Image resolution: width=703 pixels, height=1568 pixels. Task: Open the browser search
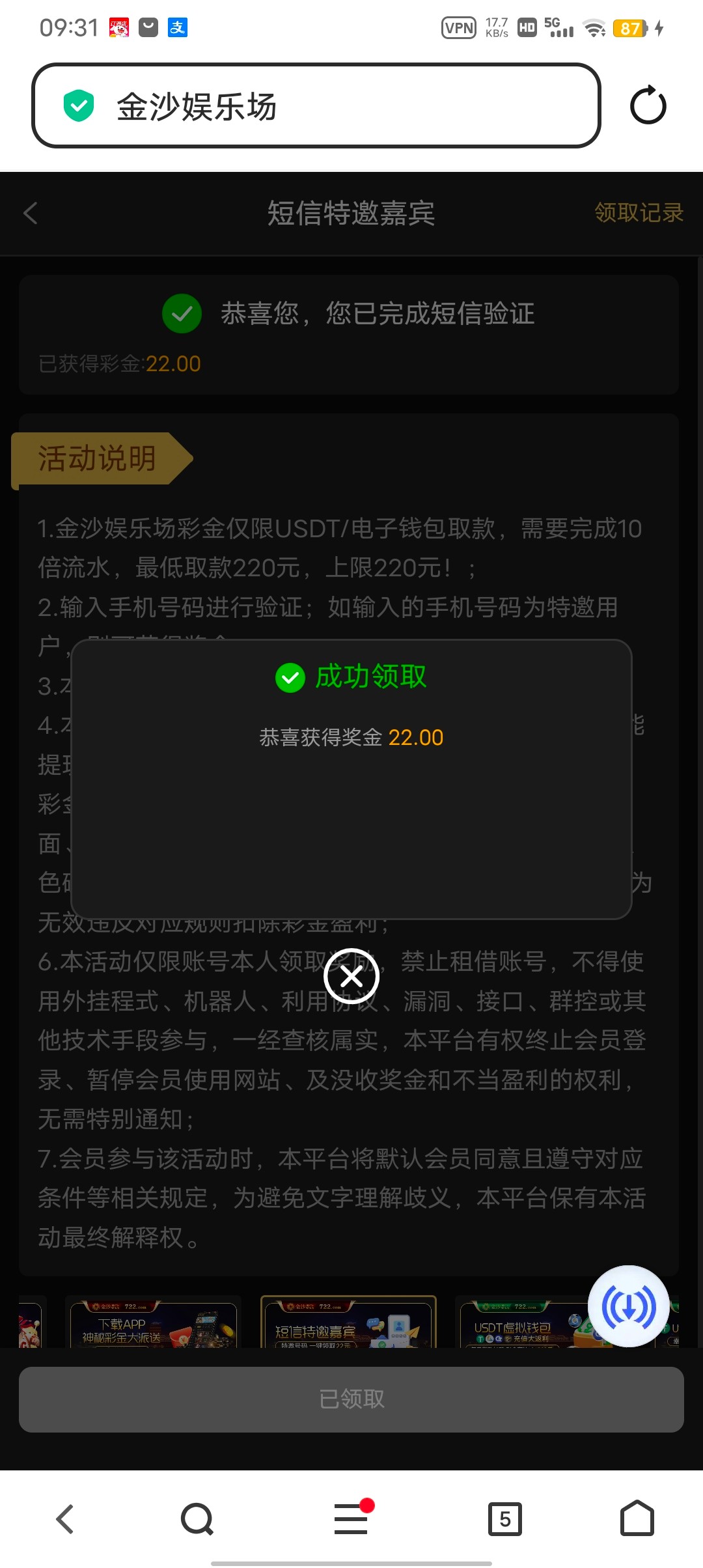(197, 1519)
